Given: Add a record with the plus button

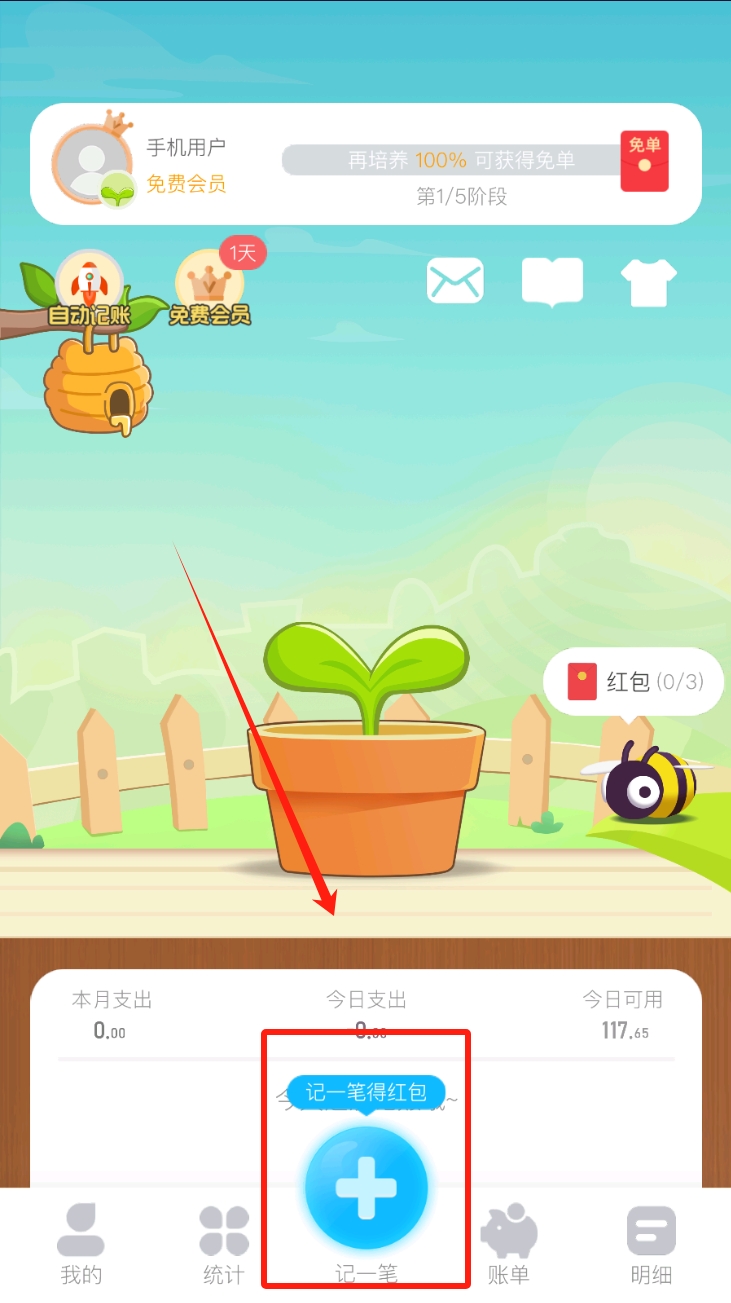Looking at the screenshot, I should tap(366, 1187).
